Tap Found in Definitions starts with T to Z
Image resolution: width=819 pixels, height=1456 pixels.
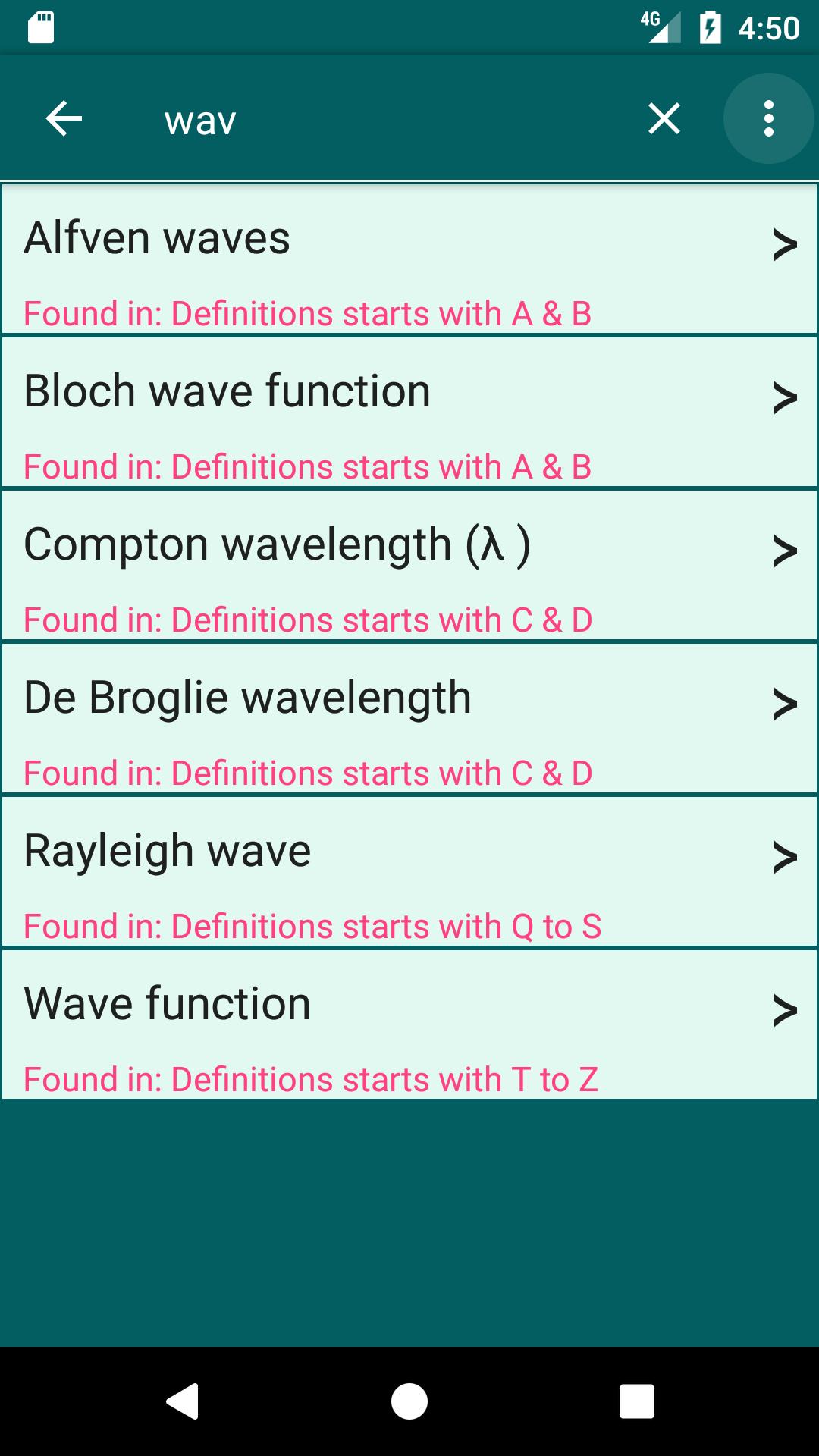click(x=310, y=1078)
